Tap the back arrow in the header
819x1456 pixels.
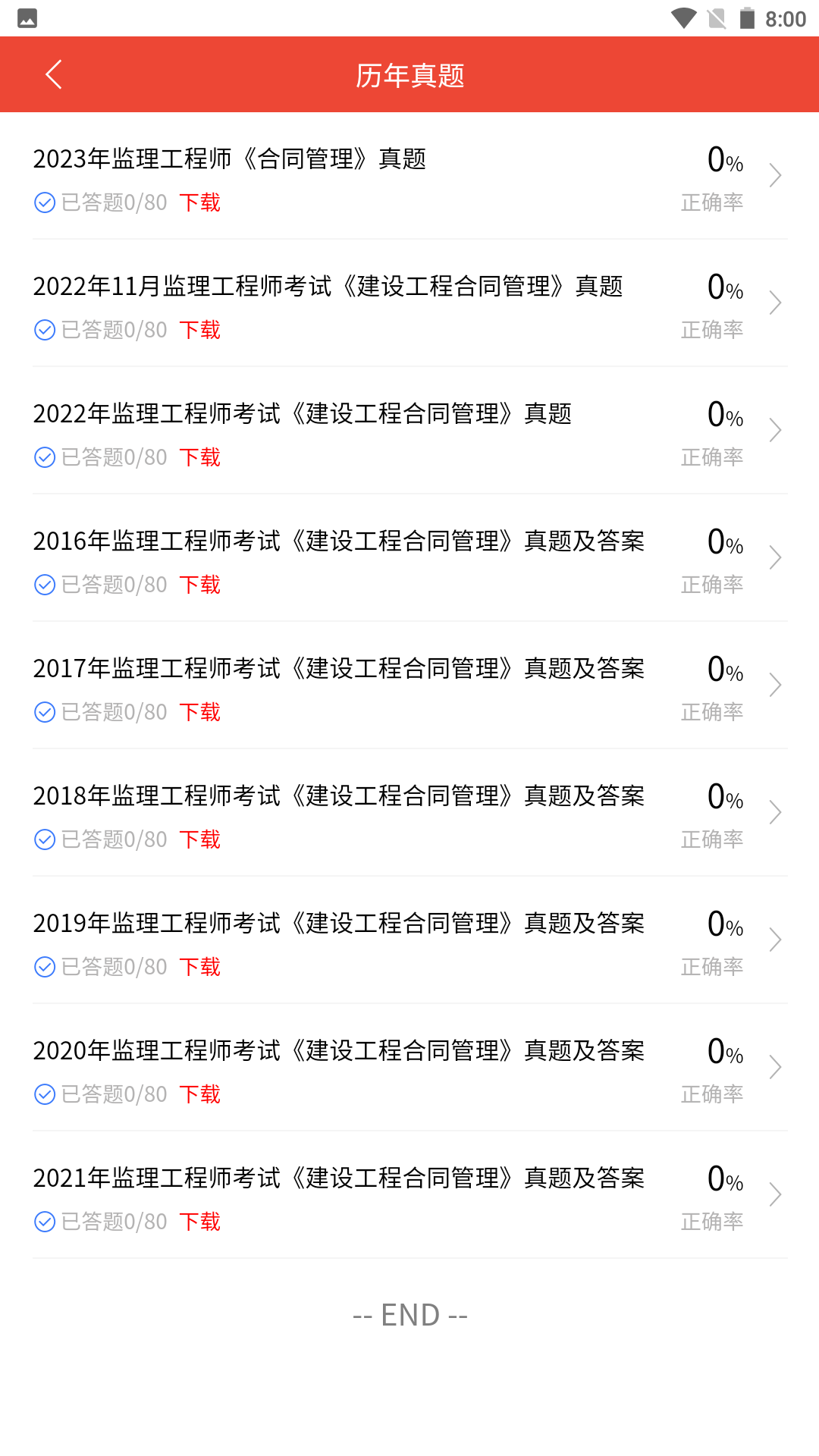pos(53,74)
